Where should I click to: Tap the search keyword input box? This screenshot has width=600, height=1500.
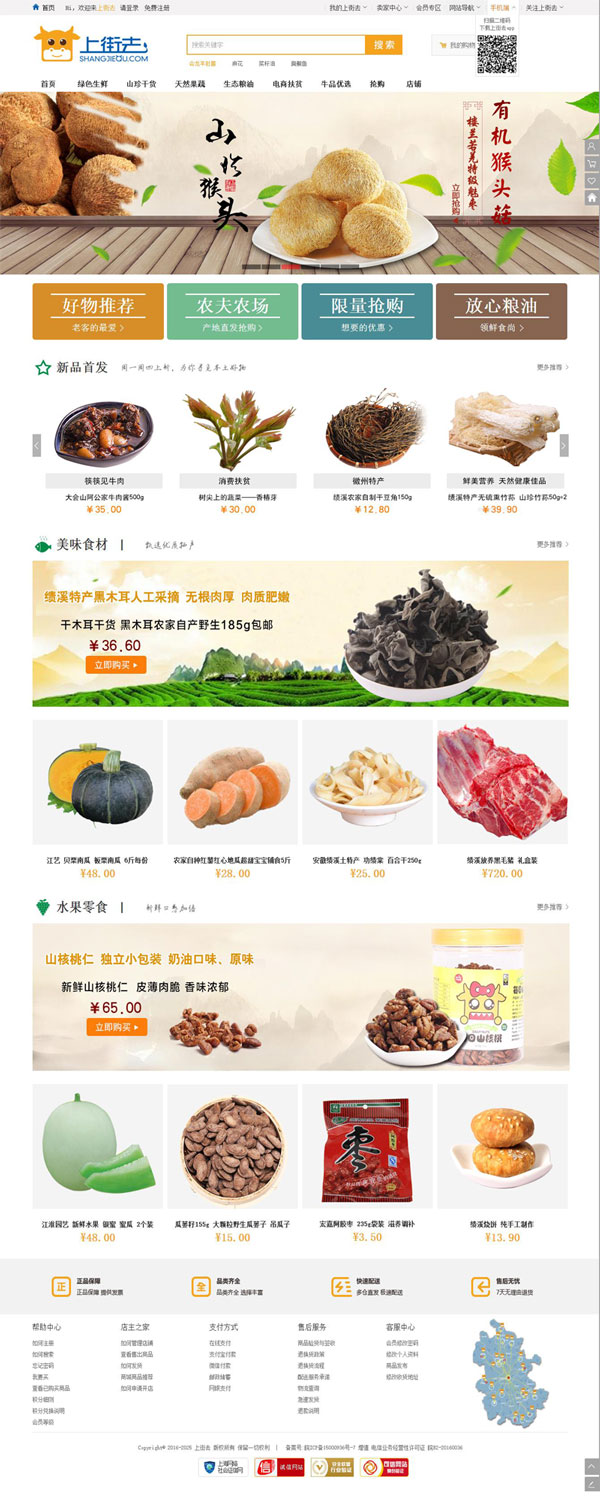coord(275,45)
